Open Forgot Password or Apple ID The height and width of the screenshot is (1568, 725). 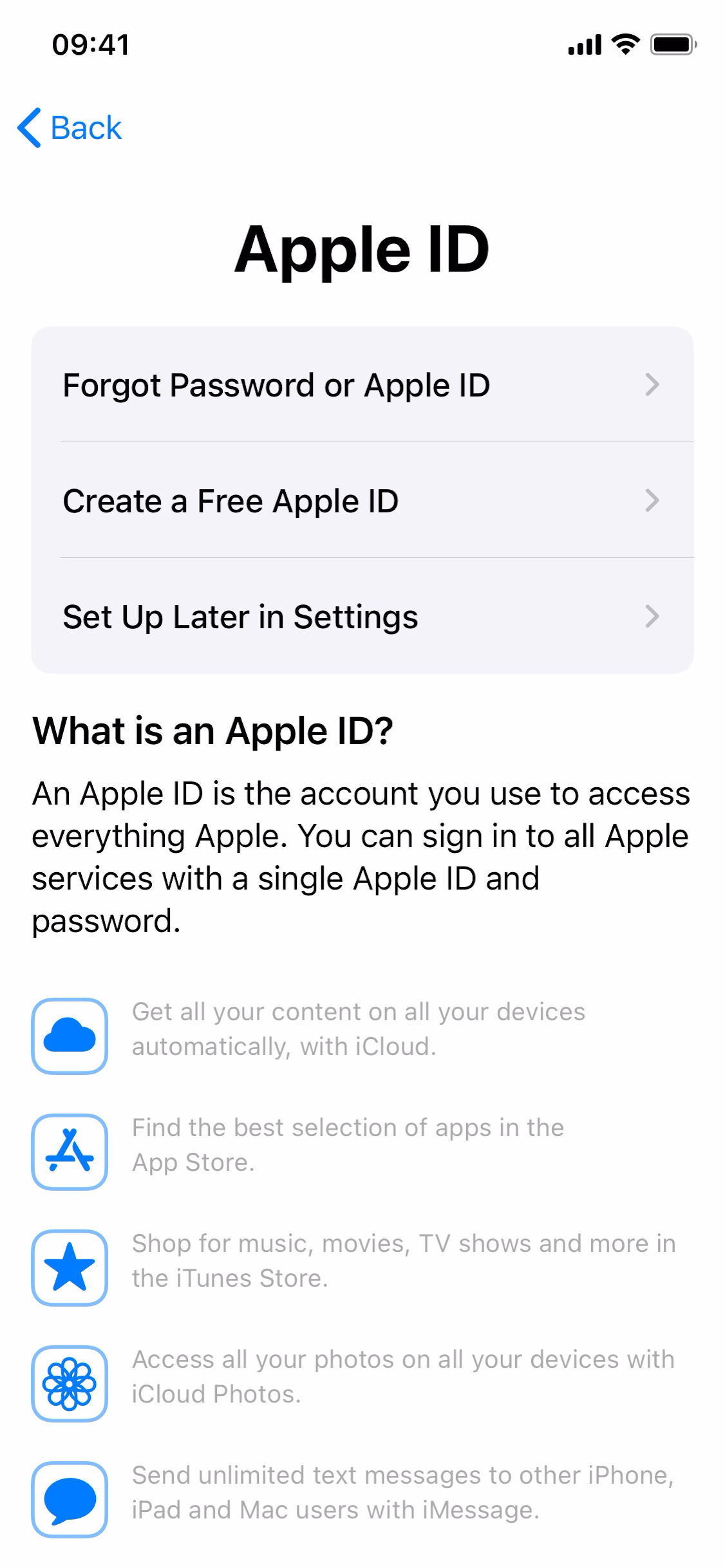(x=277, y=385)
